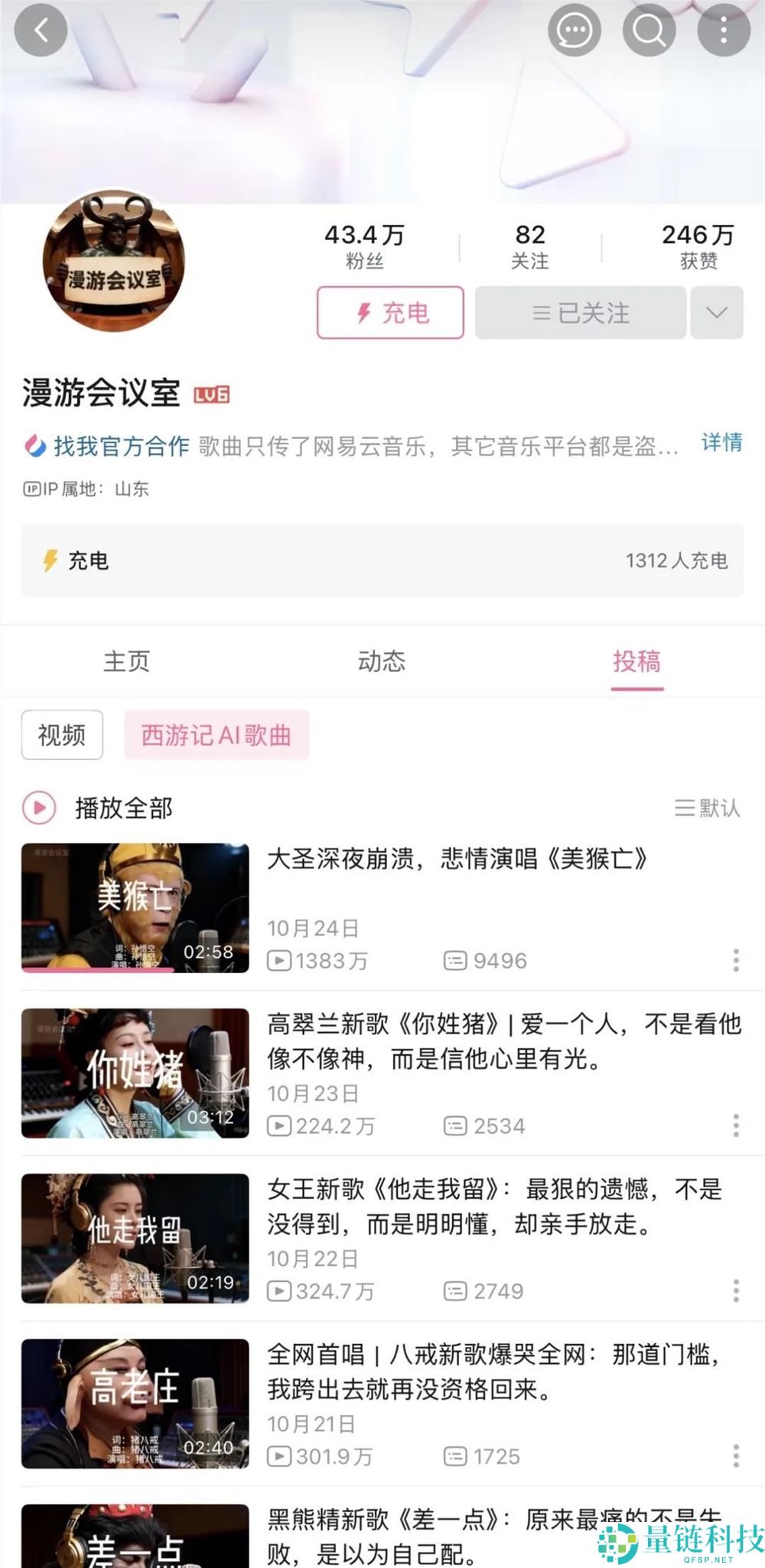
Task: Tap the lightning icon in the 充电 row
Action: coord(51,560)
